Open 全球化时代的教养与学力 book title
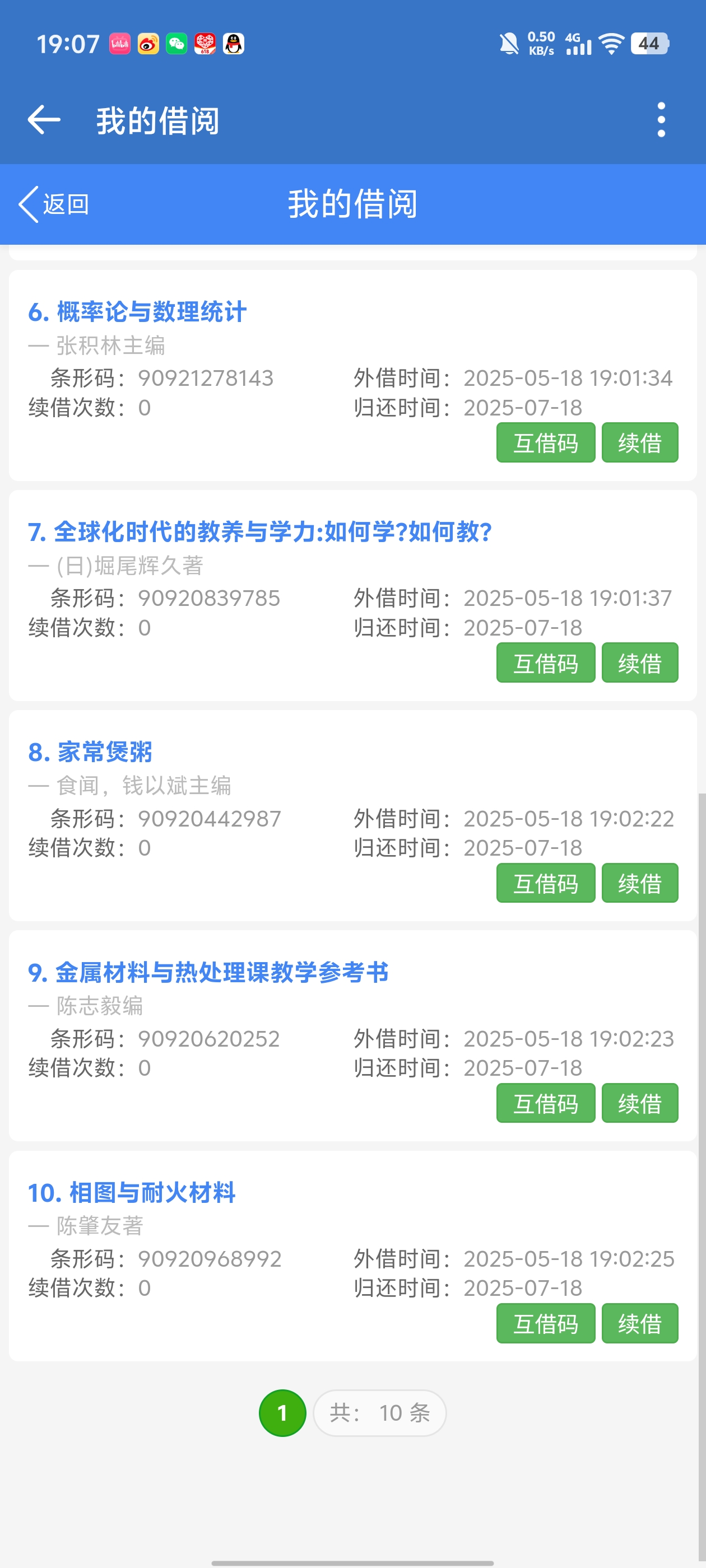 pos(260,532)
